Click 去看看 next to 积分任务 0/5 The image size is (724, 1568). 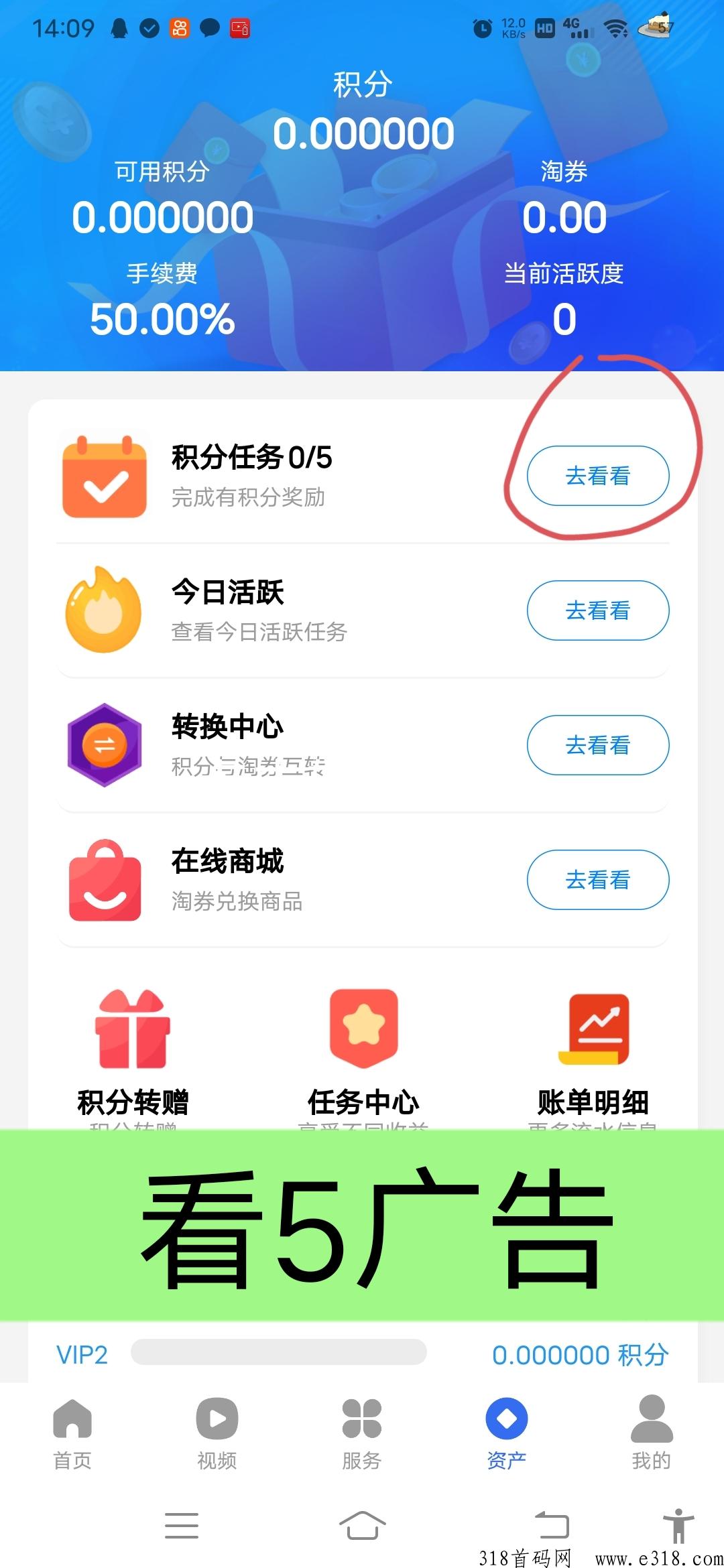pyautogui.click(x=597, y=476)
